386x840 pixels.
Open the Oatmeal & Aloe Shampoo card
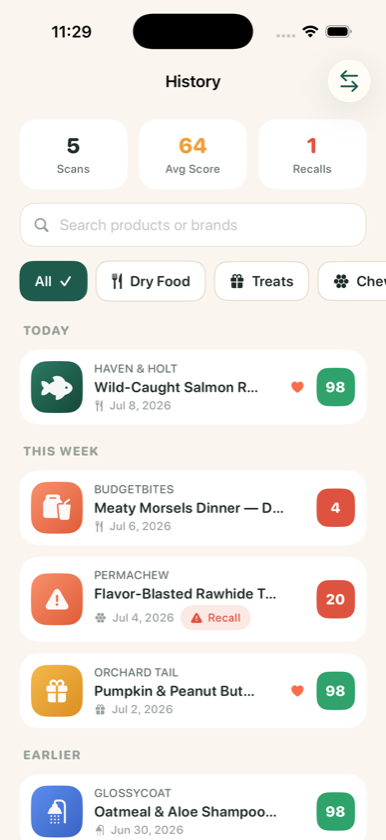(193, 807)
